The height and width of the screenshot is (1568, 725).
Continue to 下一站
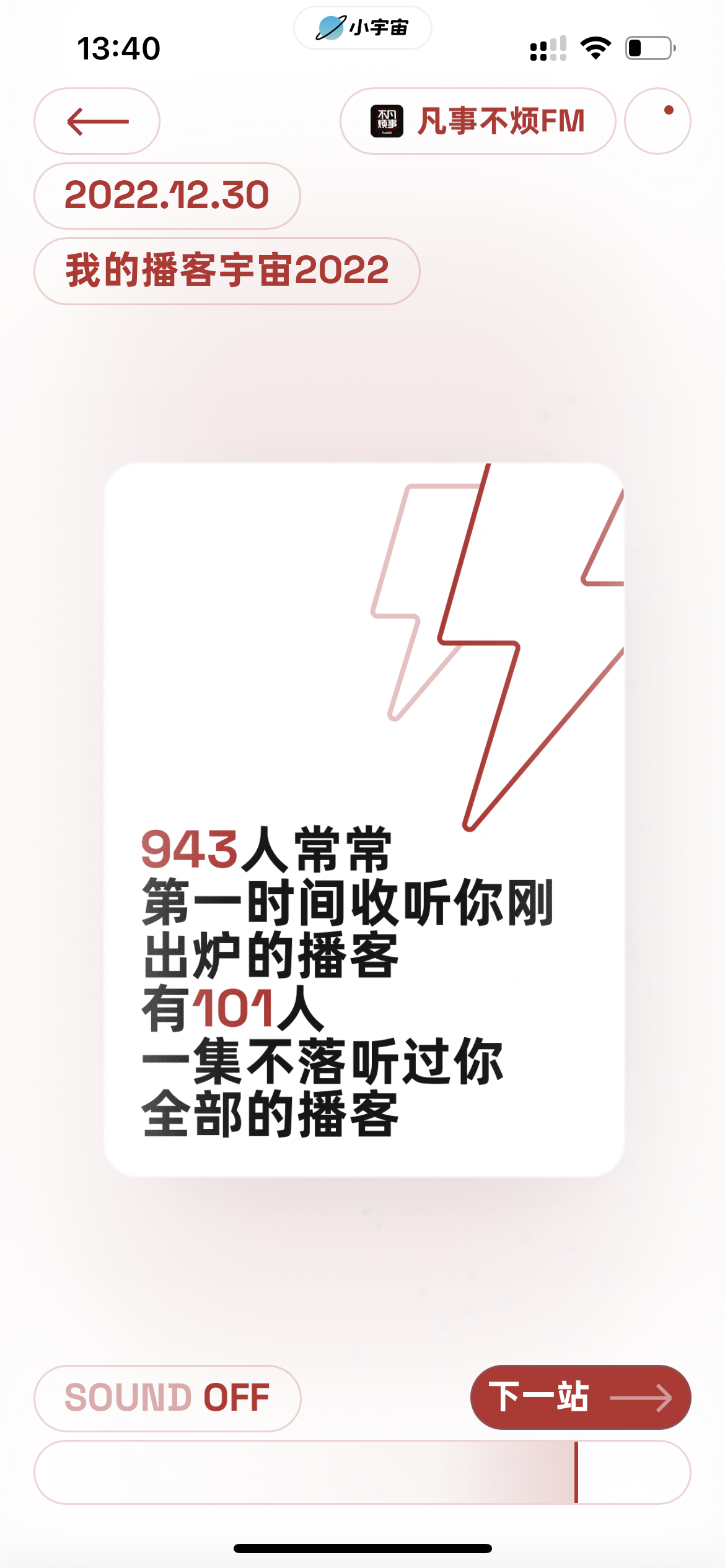pyautogui.click(x=581, y=1397)
